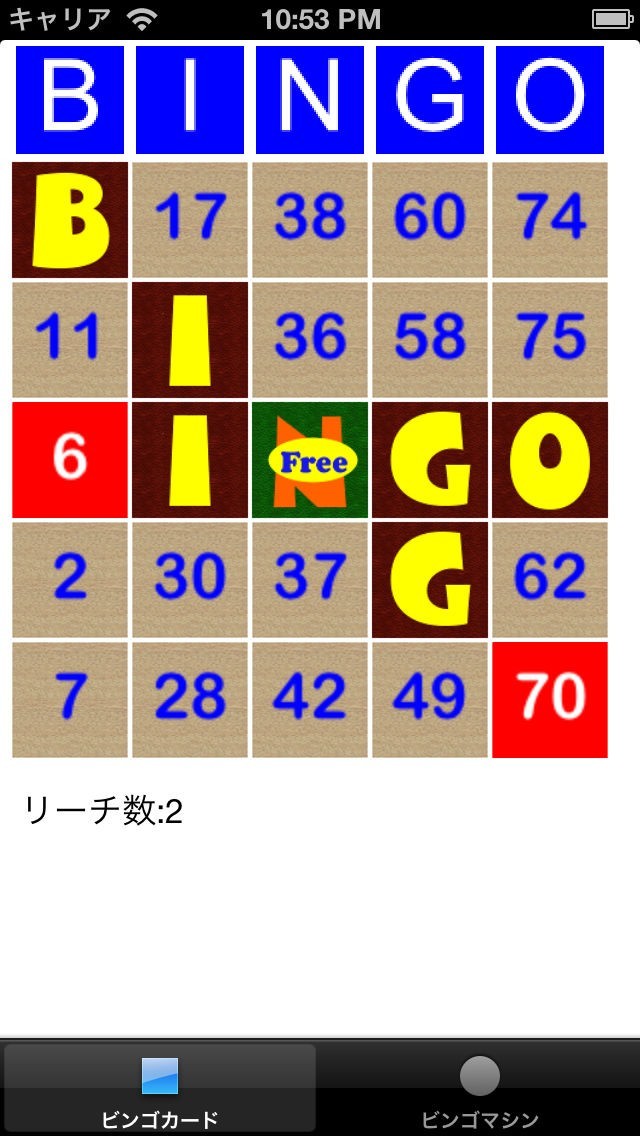Switch to the ビンゴマシン tab
640x1136 pixels.
[x=480, y=1087]
